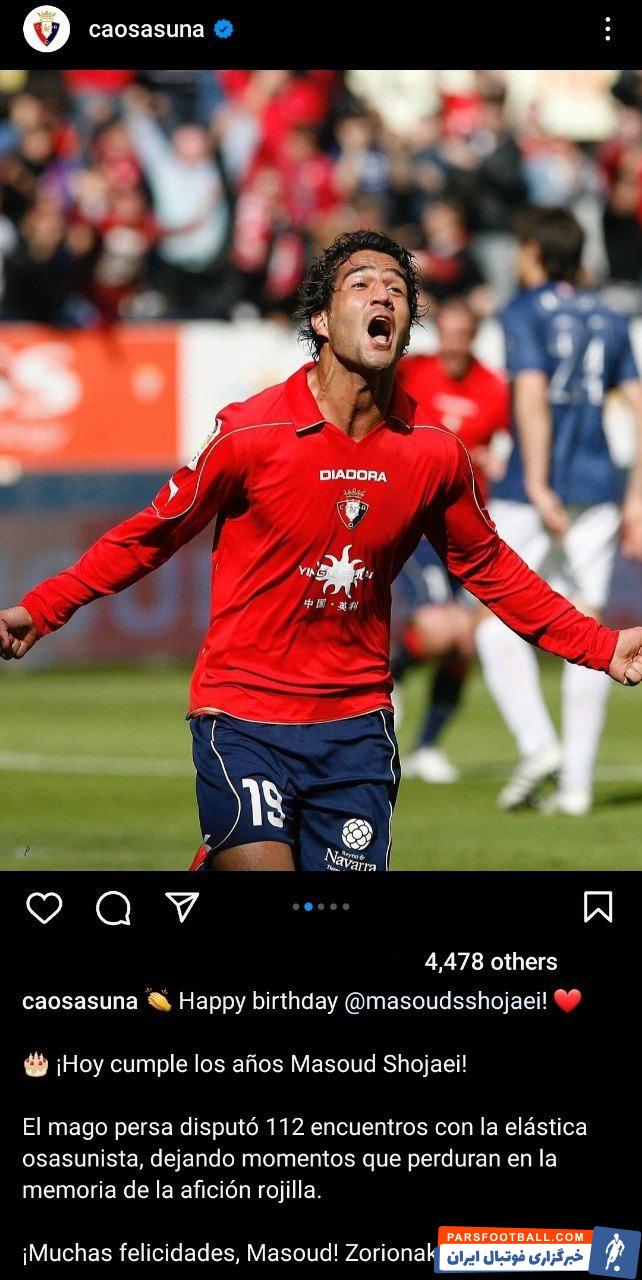Save this post to bookmarks
This screenshot has height=1280, width=642.
[597, 907]
